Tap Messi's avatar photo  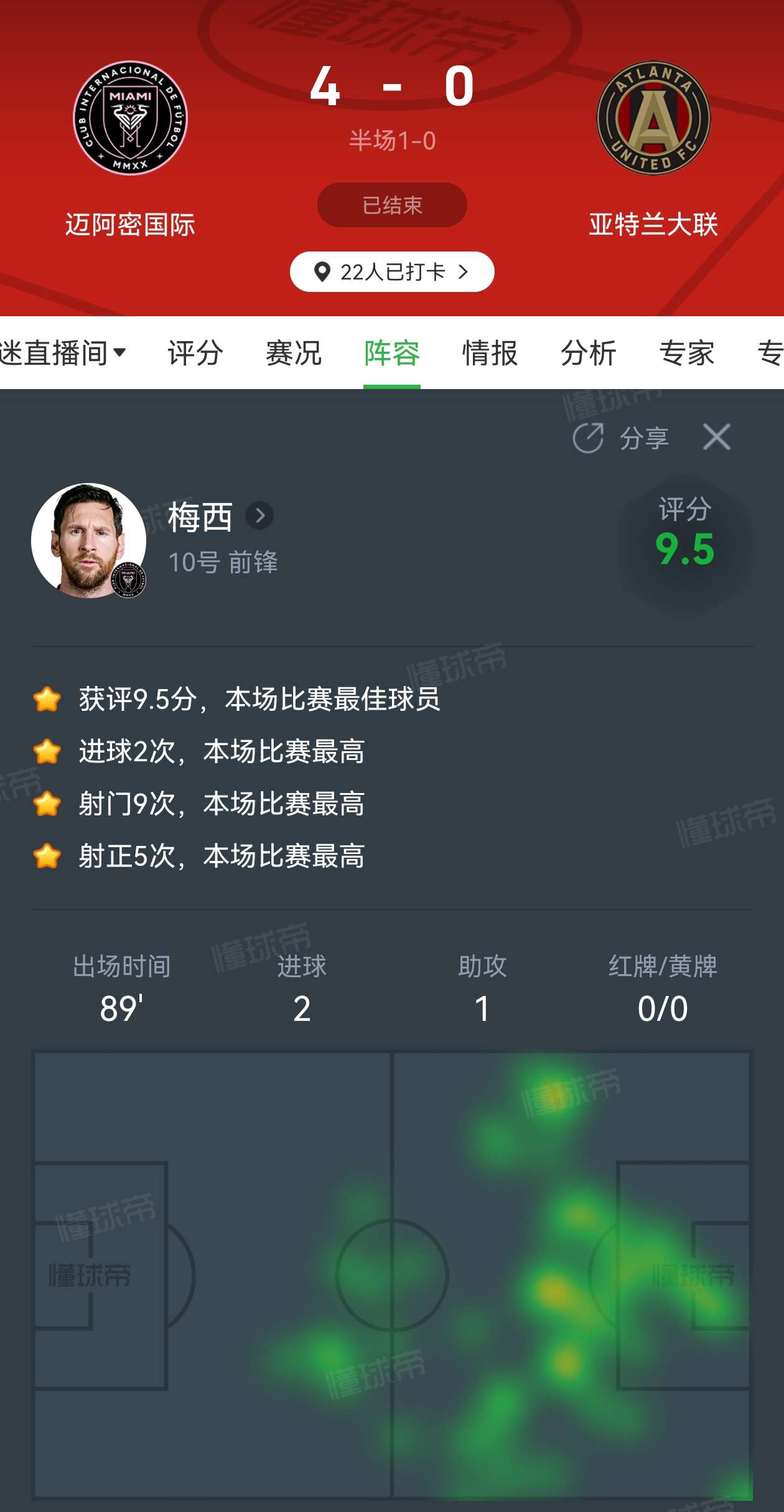[x=88, y=540]
